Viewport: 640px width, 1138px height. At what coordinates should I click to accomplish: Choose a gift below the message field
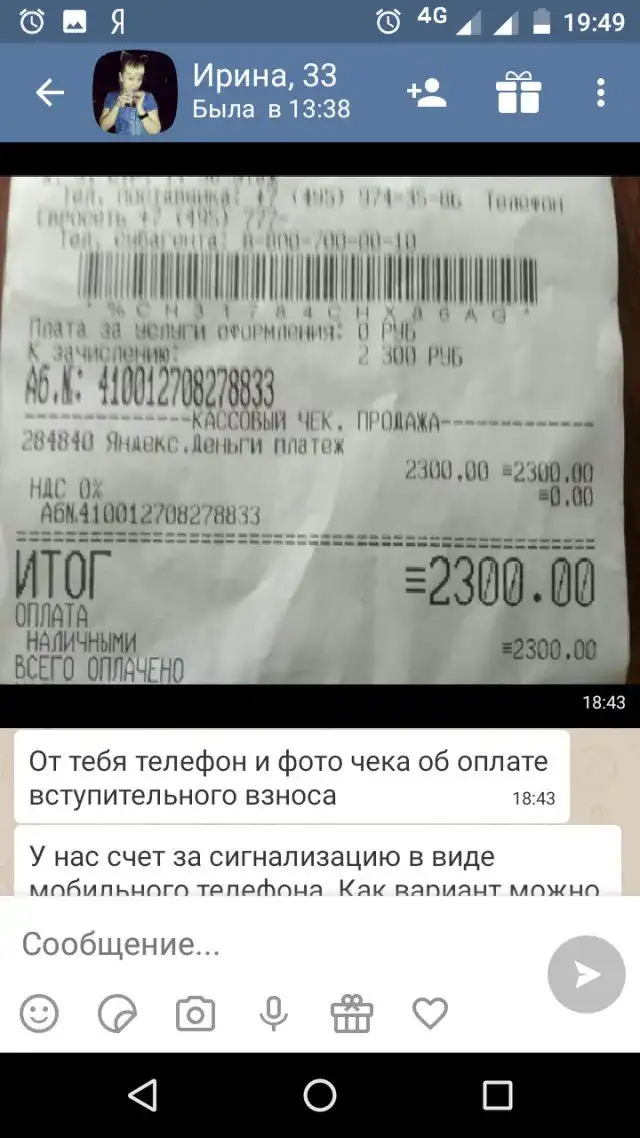[352, 1014]
